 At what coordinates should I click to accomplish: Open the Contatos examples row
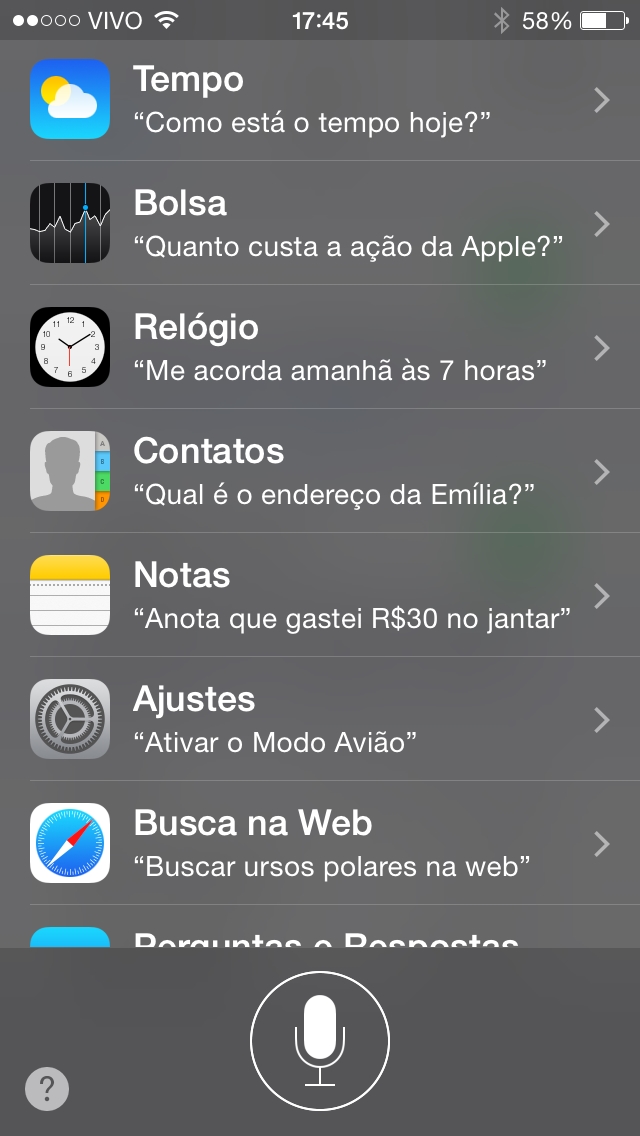click(x=320, y=471)
